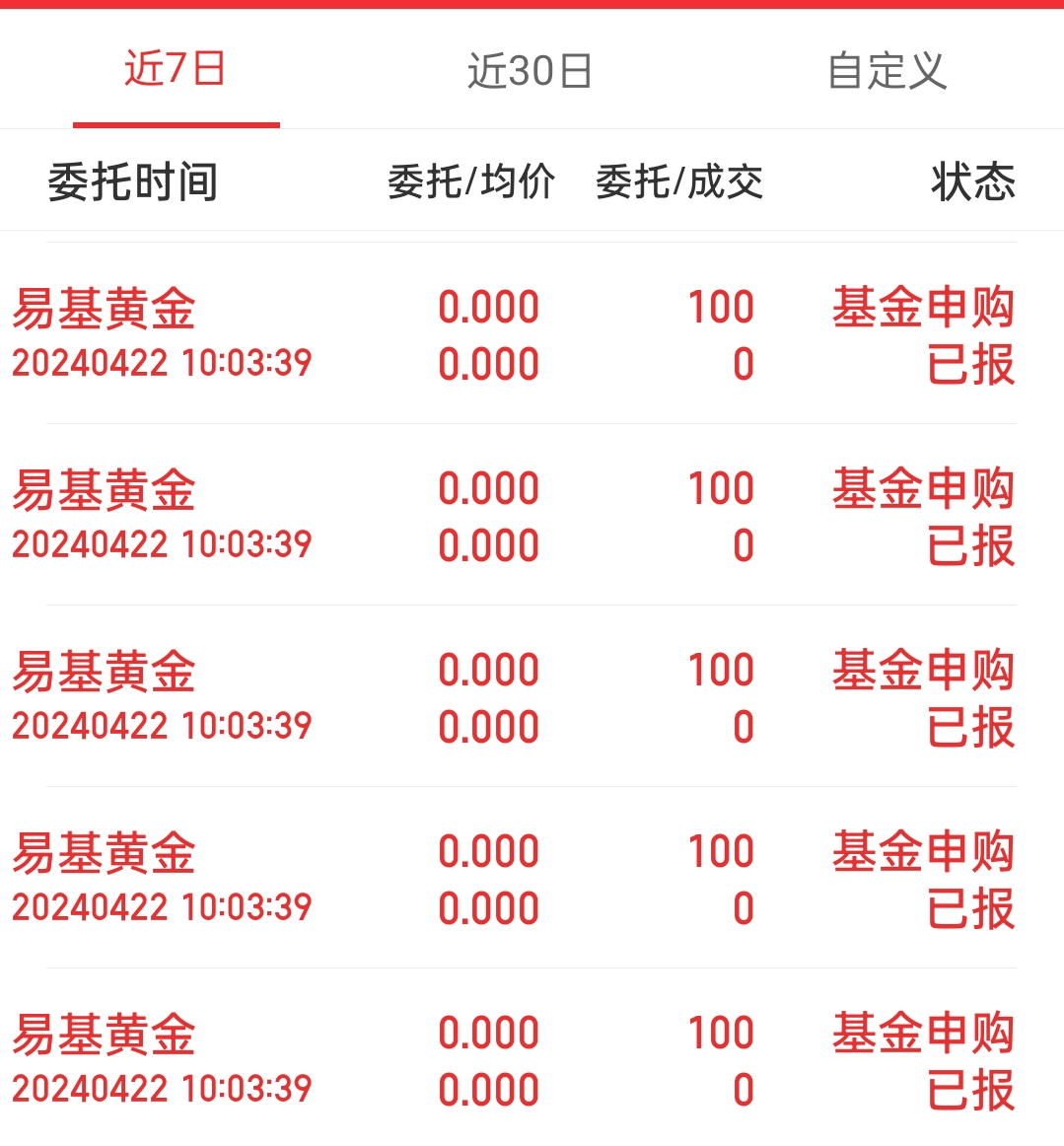Image resolution: width=1064 pixels, height=1146 pixels.
Task: Switch to the 近30日 tab
Action: click(530, 71)
